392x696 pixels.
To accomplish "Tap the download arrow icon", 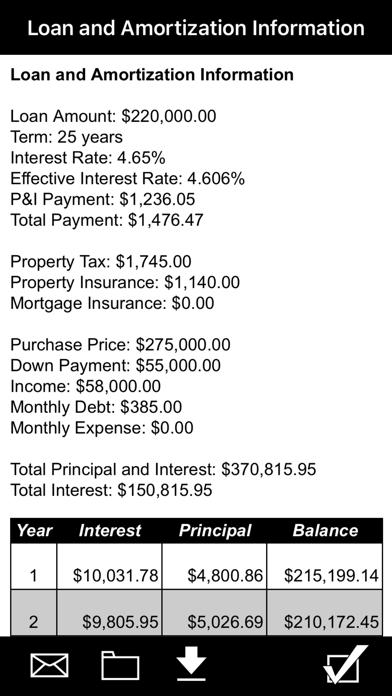I will click(191, 664).
